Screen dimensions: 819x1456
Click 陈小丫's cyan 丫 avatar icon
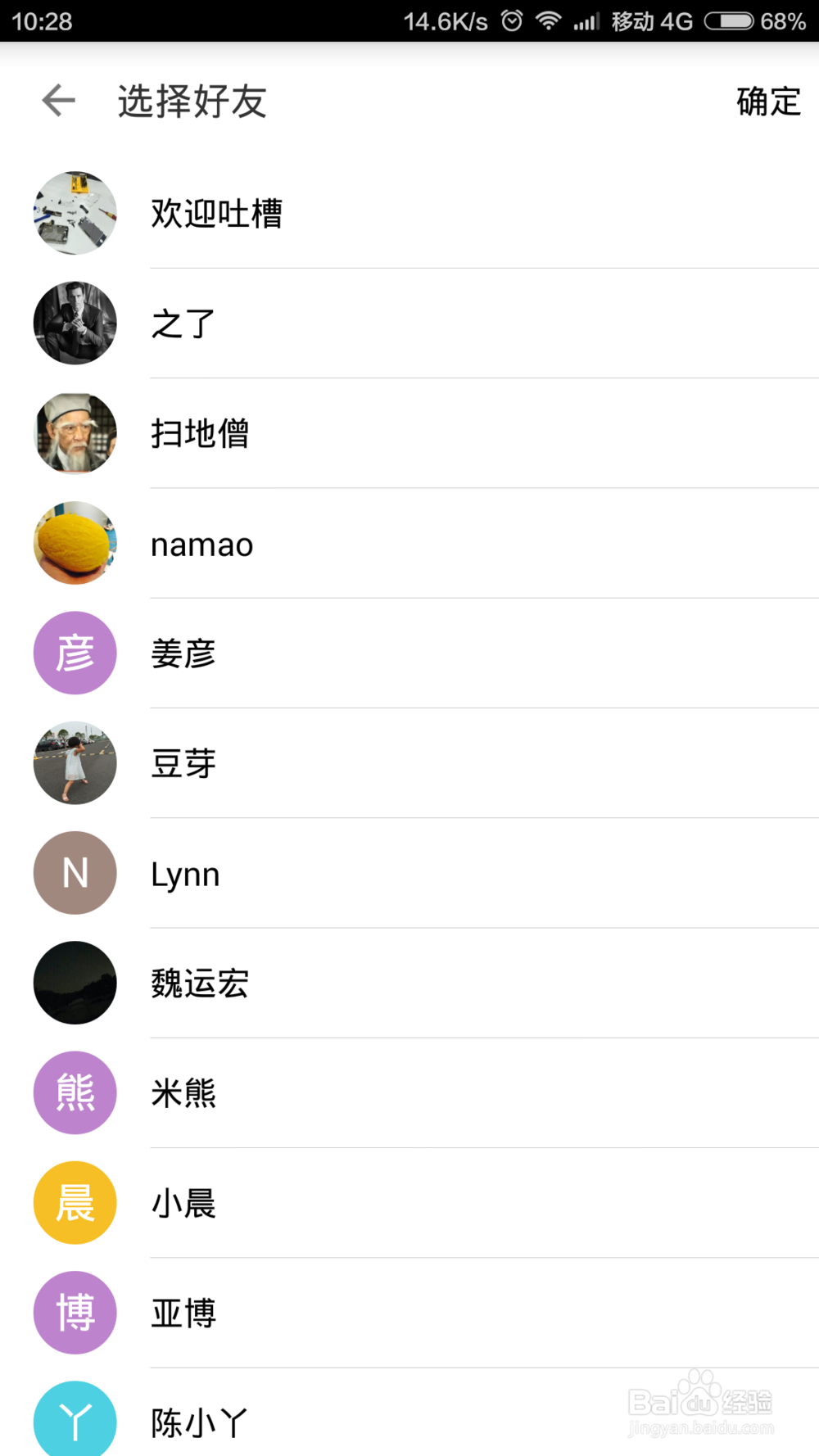(x=74, y=1419)
